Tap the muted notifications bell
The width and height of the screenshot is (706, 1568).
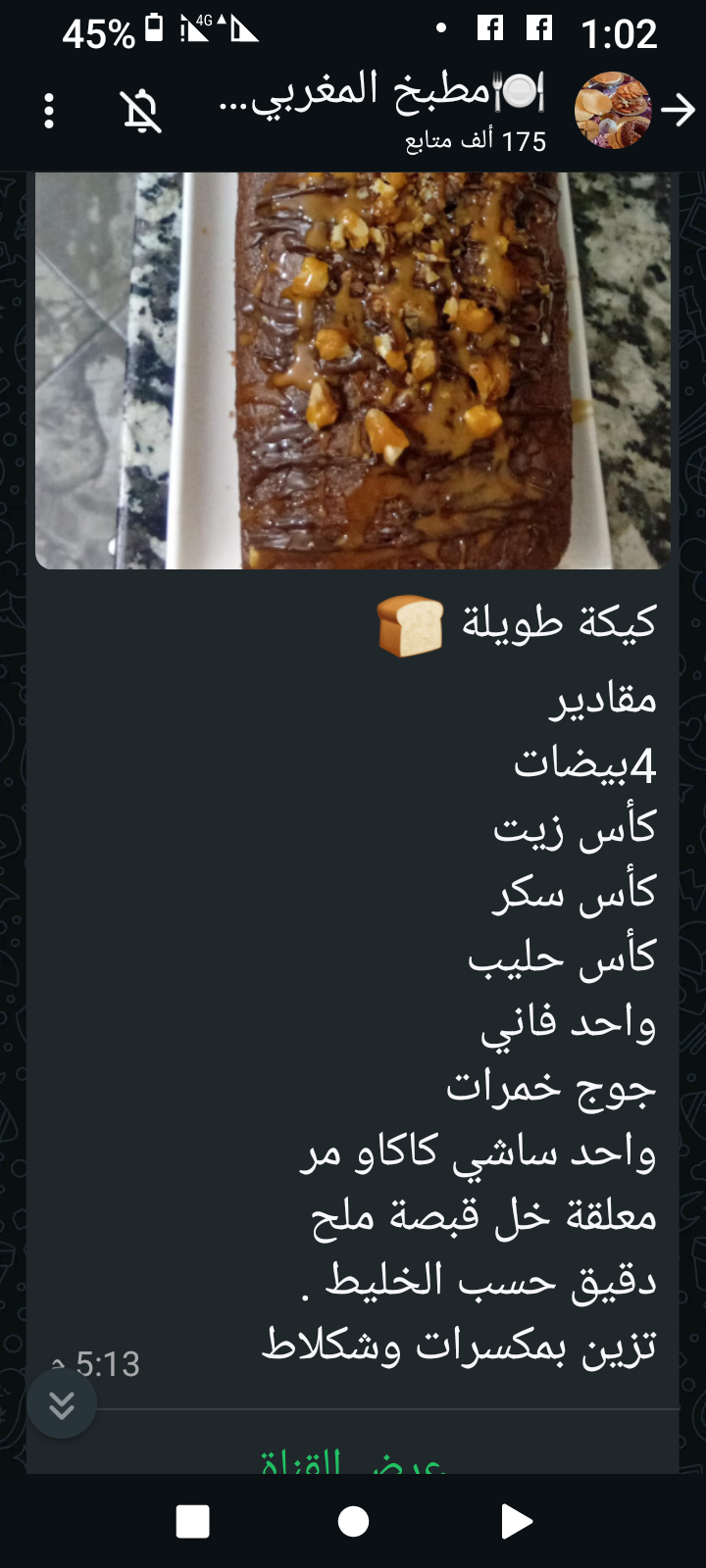pyautogui.click(x=141, y=111)
